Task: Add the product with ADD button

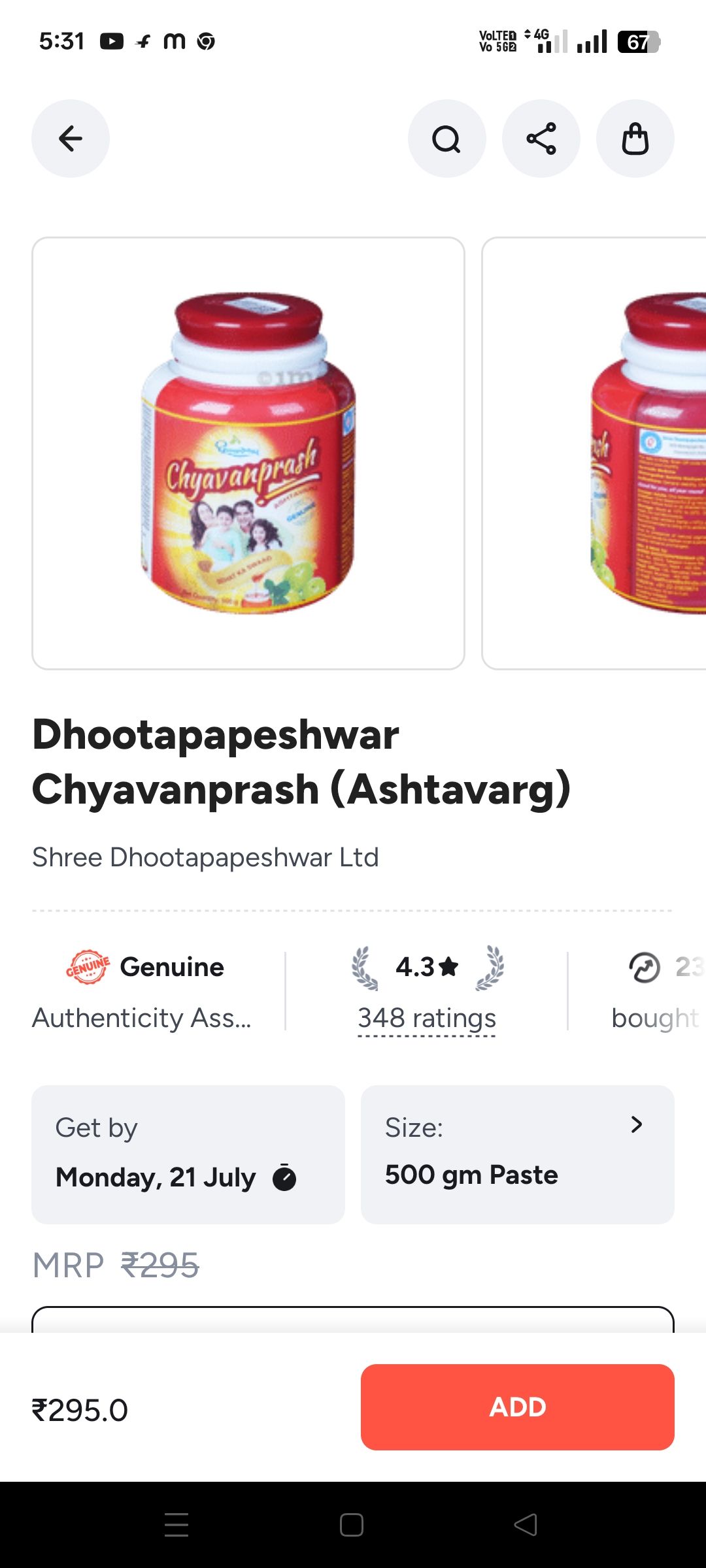Action: [x=517, y=1407]
